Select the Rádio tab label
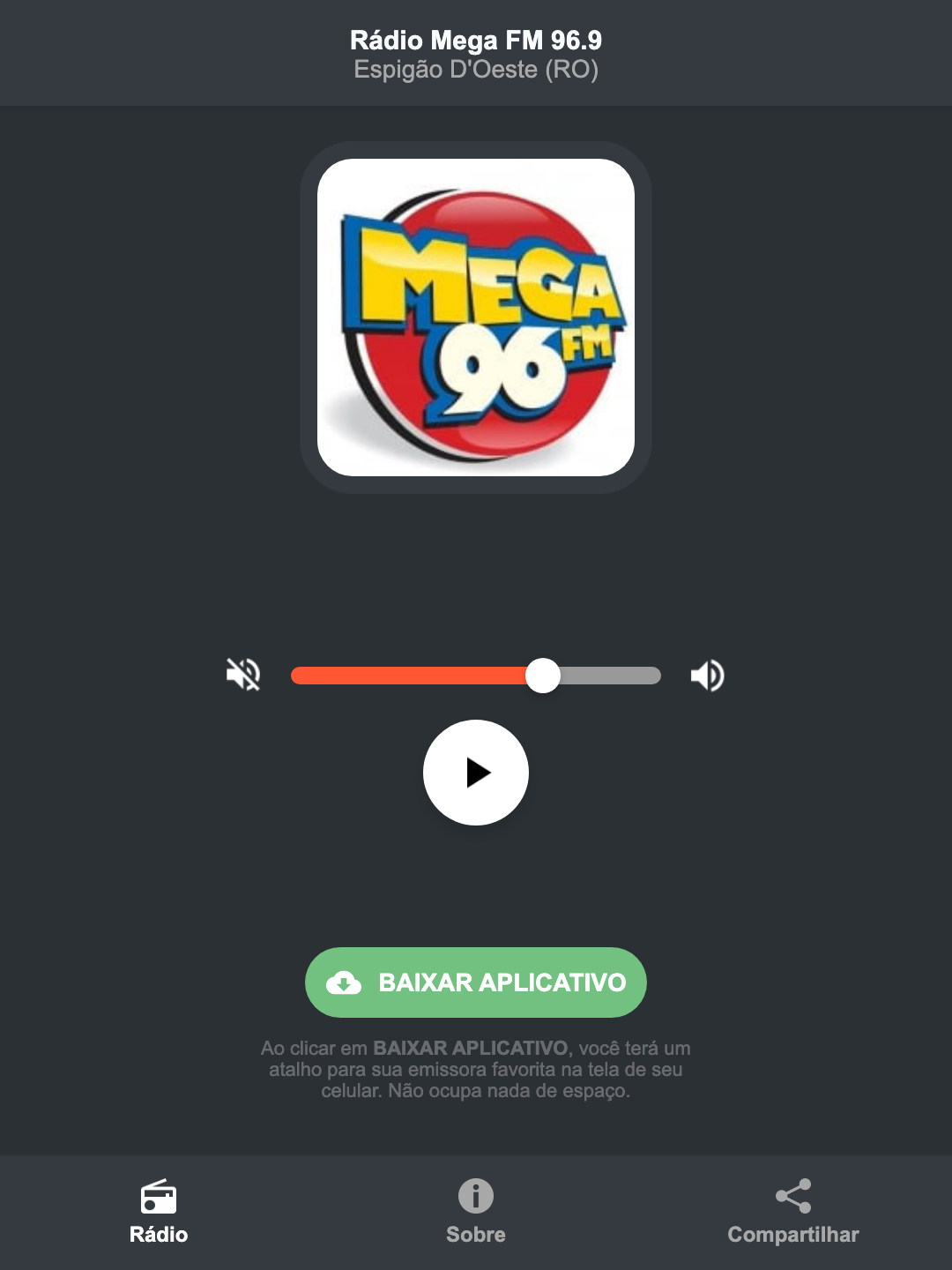The image size is (952, 1270). pyautogui.click(x=159, y=1235)
